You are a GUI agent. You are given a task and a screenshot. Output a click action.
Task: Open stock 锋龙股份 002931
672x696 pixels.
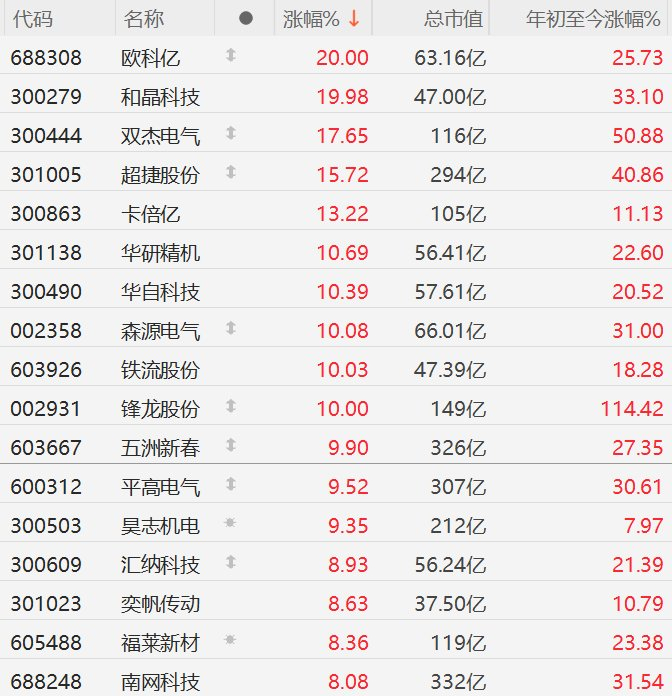click(x=336, y=408)
